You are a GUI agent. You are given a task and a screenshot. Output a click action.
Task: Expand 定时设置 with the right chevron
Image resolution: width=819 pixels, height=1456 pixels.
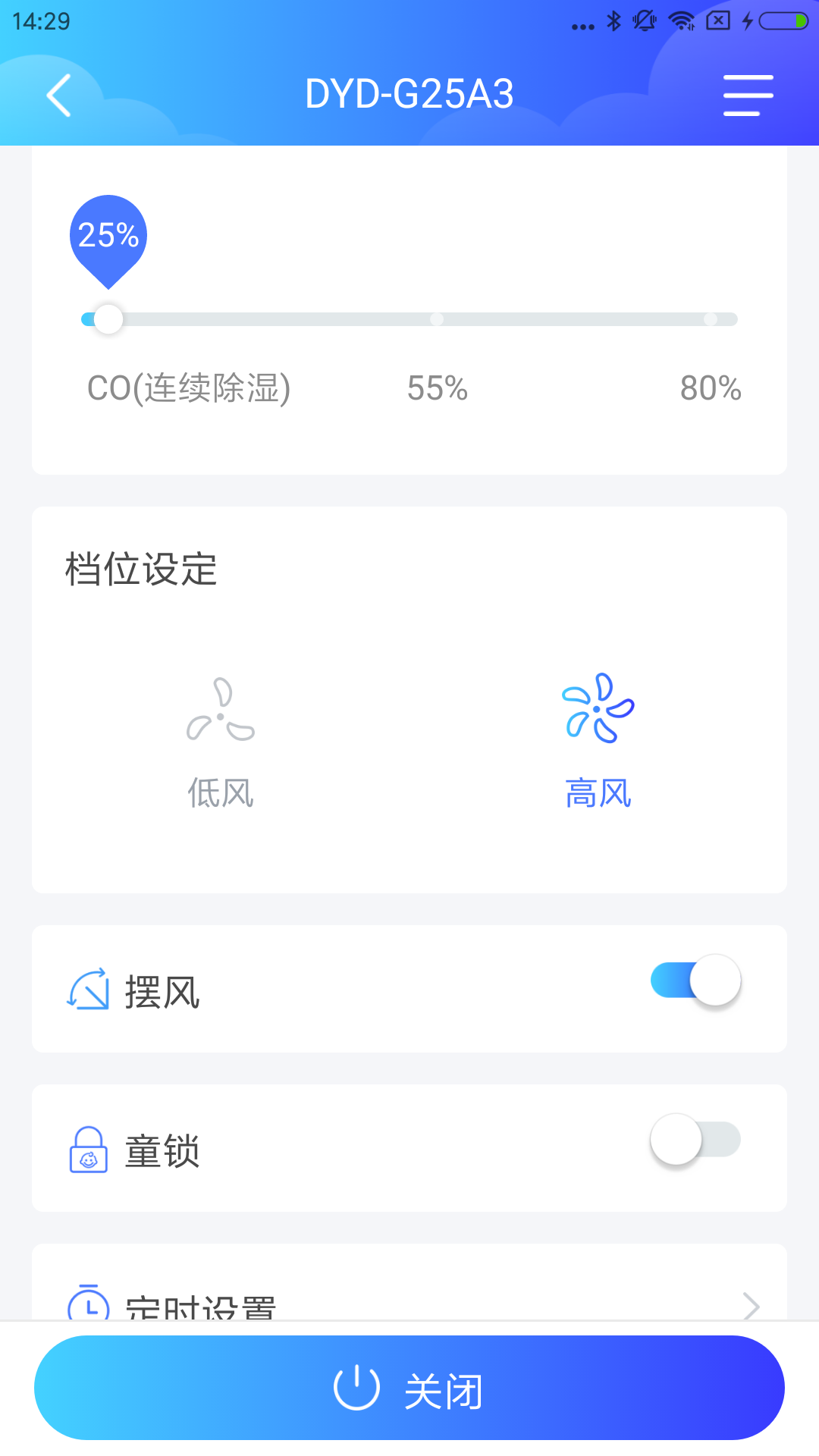[x=750, y=1306]
